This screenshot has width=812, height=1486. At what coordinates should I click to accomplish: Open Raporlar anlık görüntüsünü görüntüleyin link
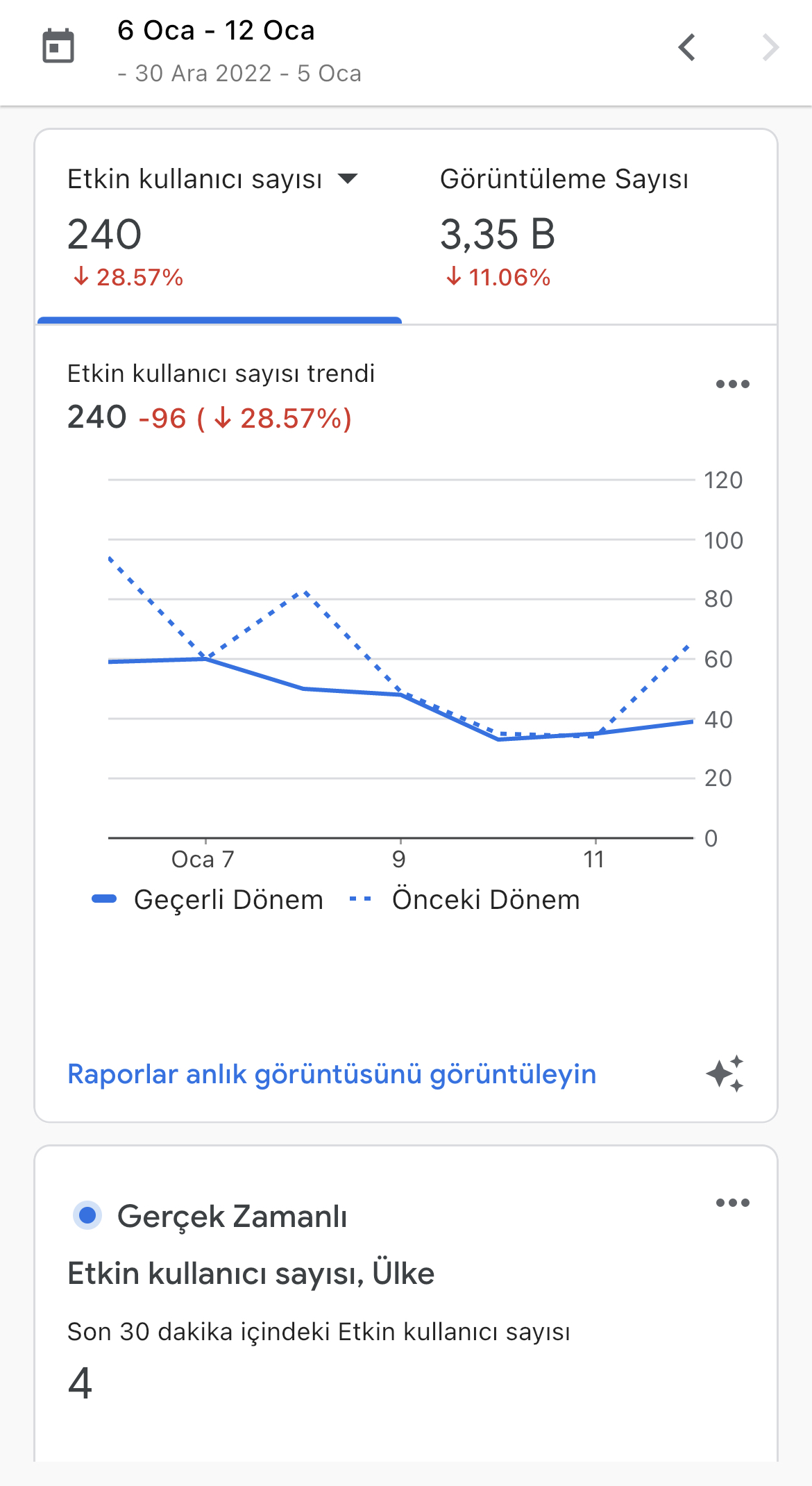[332, 1074]
